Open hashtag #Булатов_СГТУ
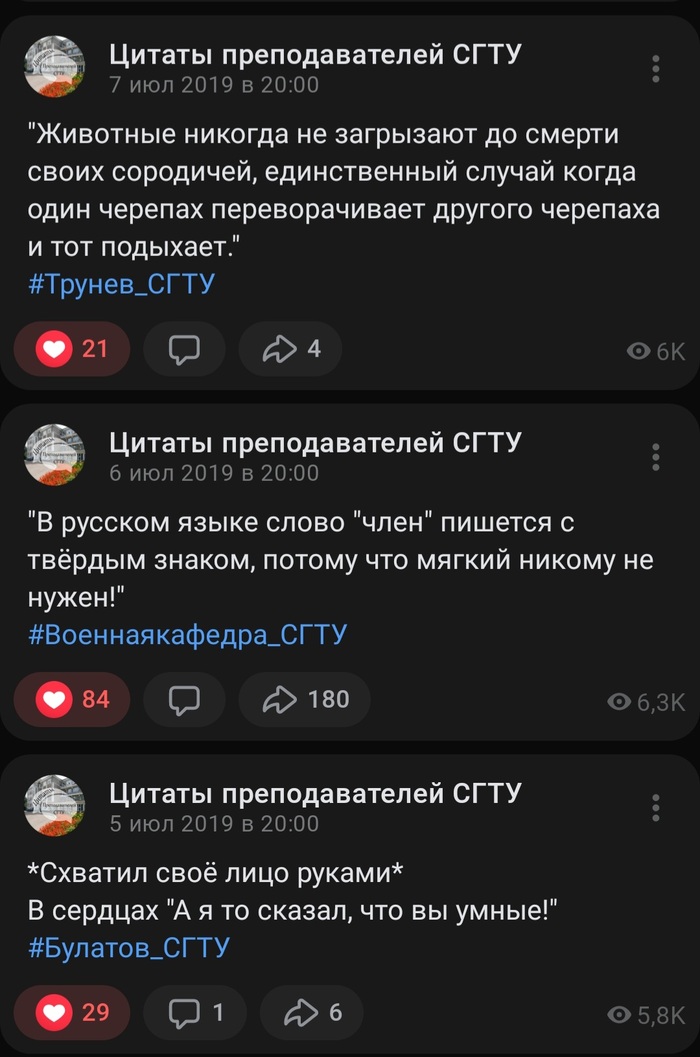The height and width of the screenshot is (1057, 700). click(130, 947)
